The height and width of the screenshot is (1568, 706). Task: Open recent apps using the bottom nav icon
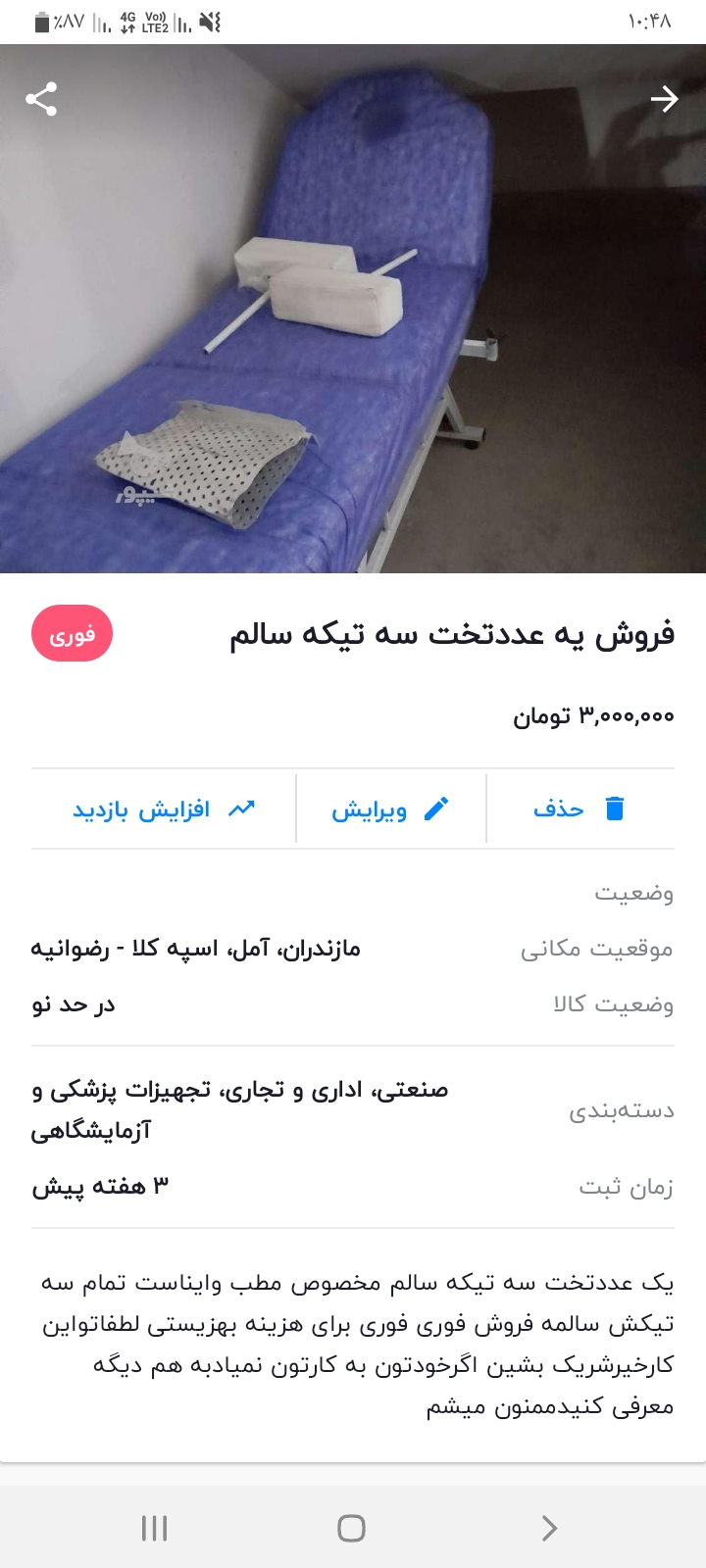click(x=155, y=1527)
